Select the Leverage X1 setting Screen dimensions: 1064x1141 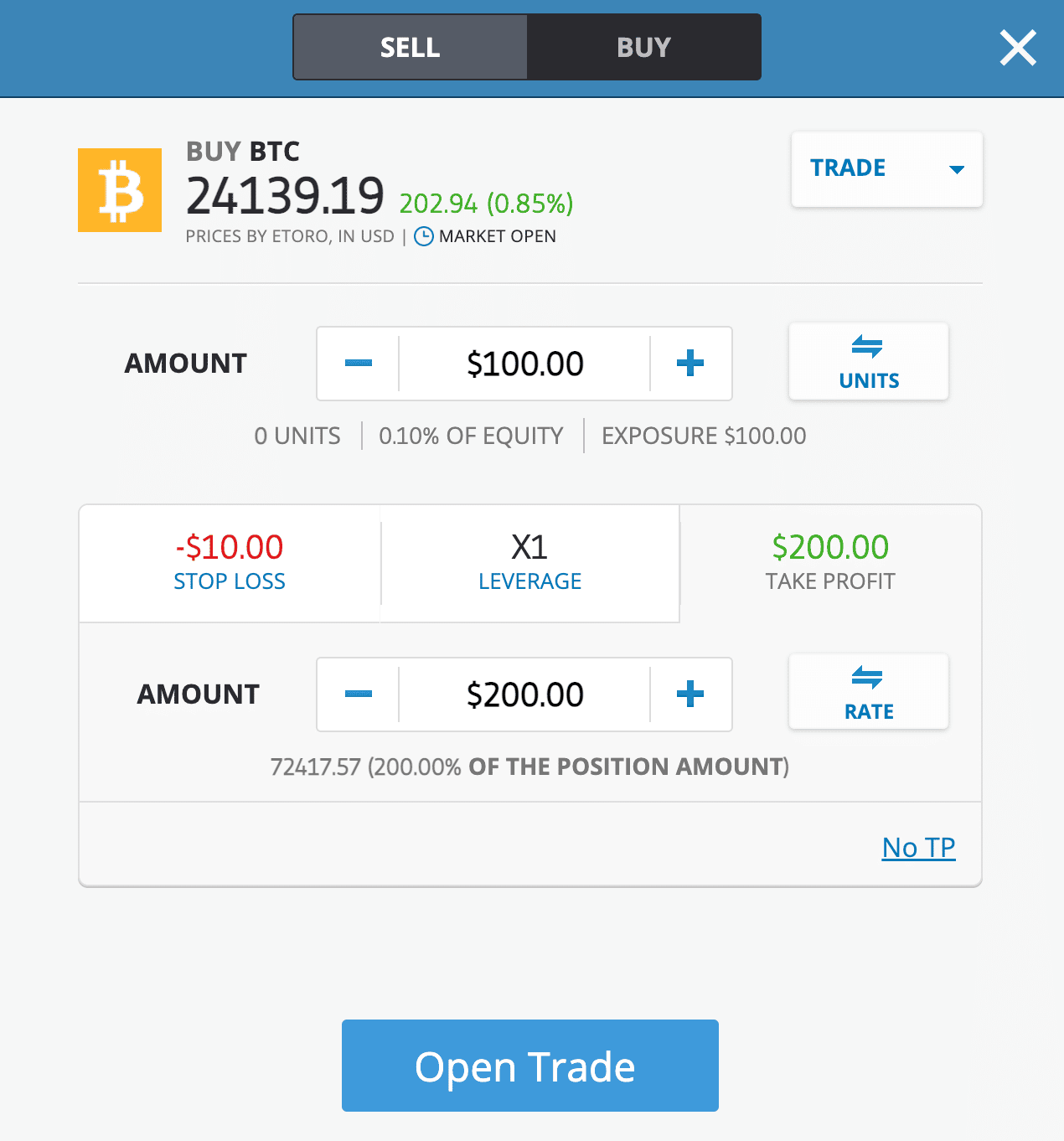pyautogui.click(x=529, y=563)
